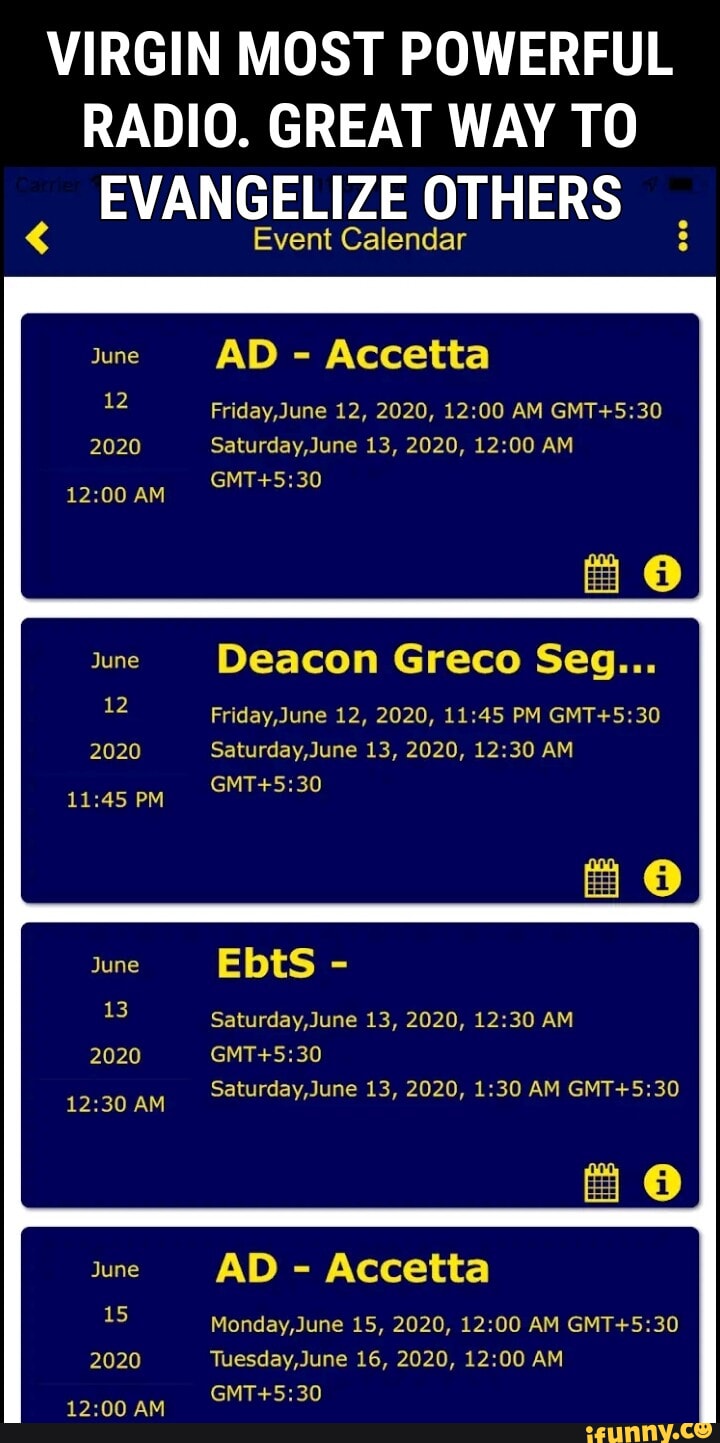This screenshot has height=1443, width=720.
Task: Tap the back chevron in the navigation bar
Action: click(x=37, y=238)
